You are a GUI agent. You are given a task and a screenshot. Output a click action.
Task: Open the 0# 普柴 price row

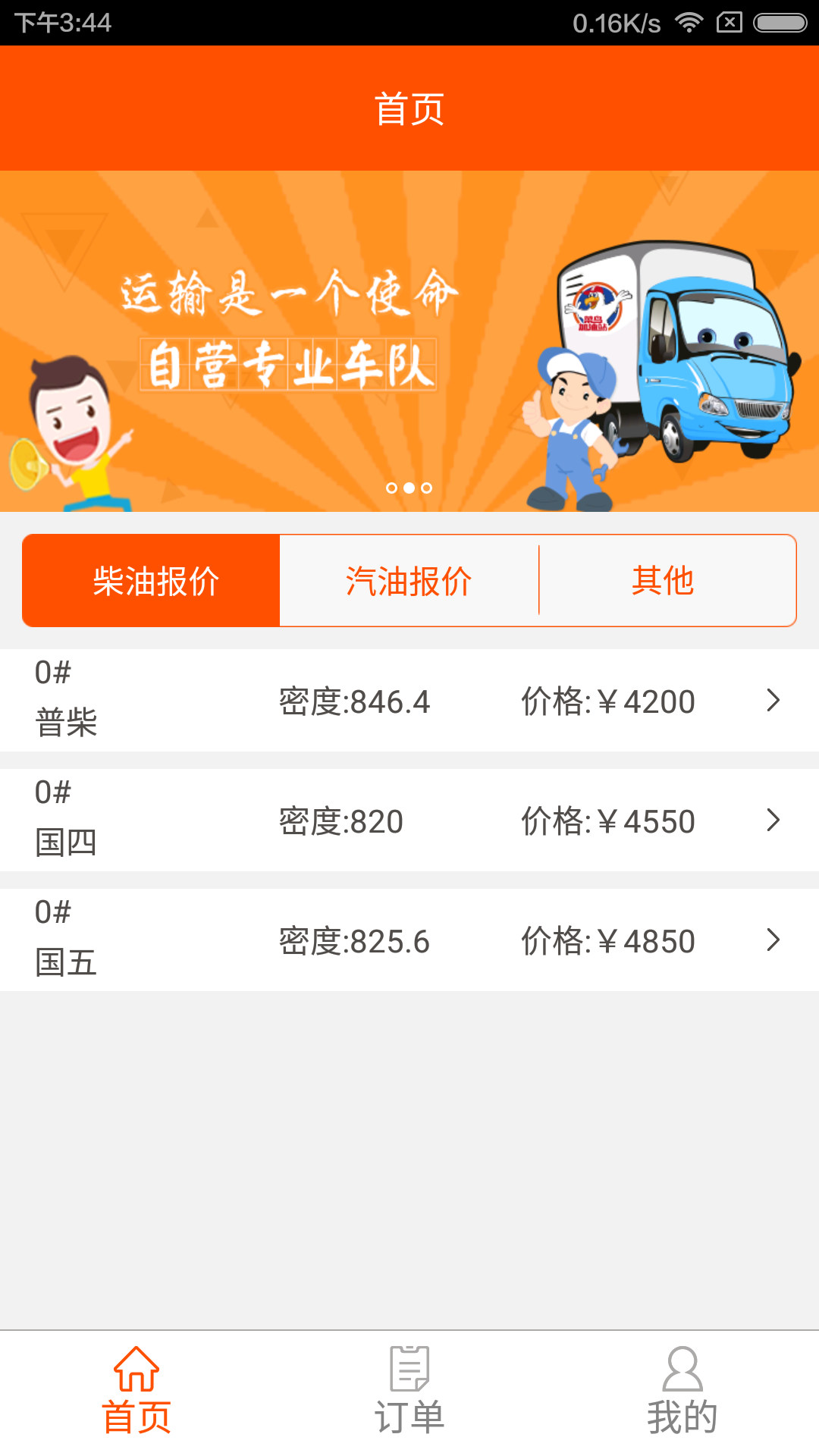409,701
